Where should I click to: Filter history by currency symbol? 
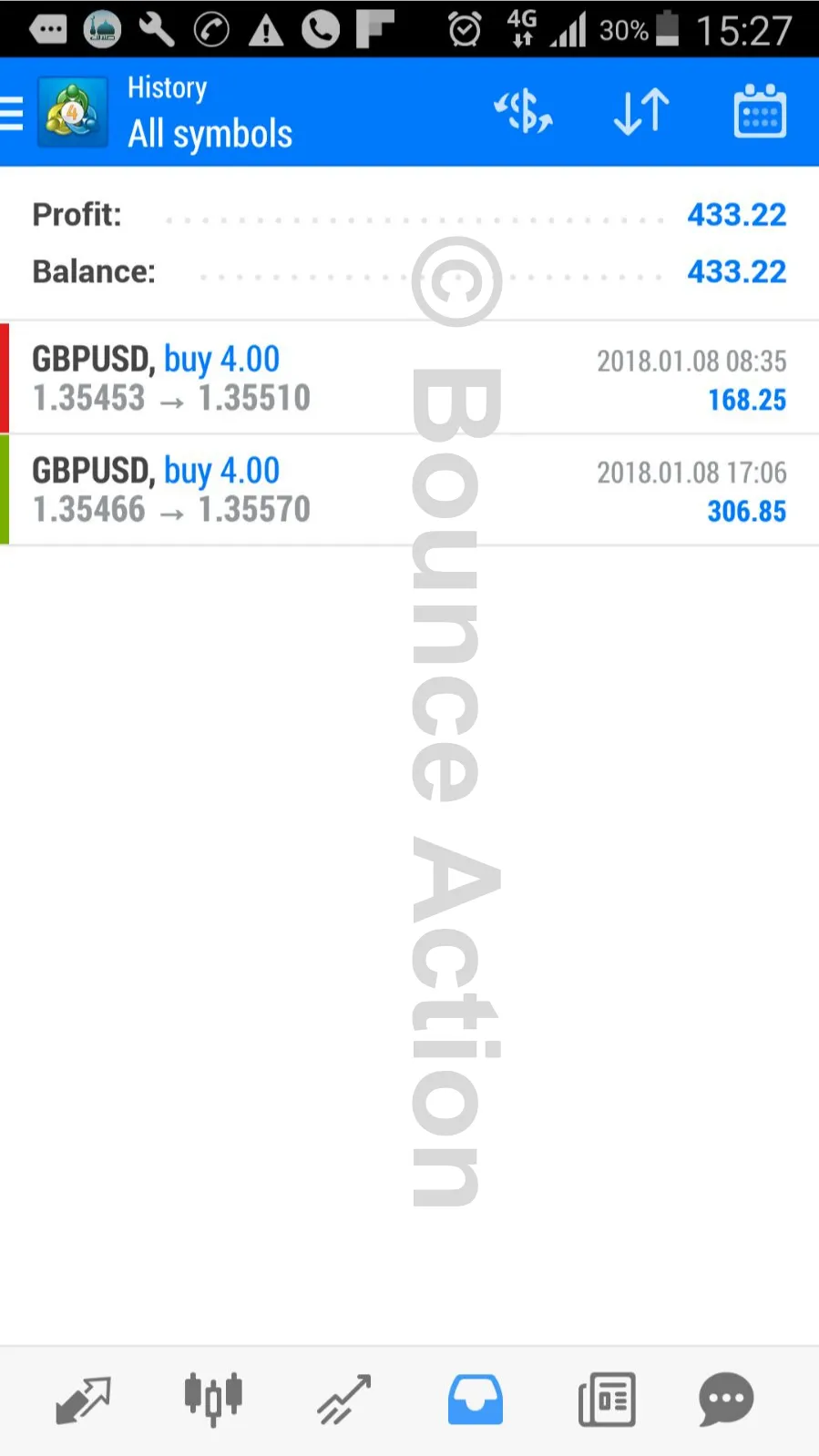[x=523, y=112]
